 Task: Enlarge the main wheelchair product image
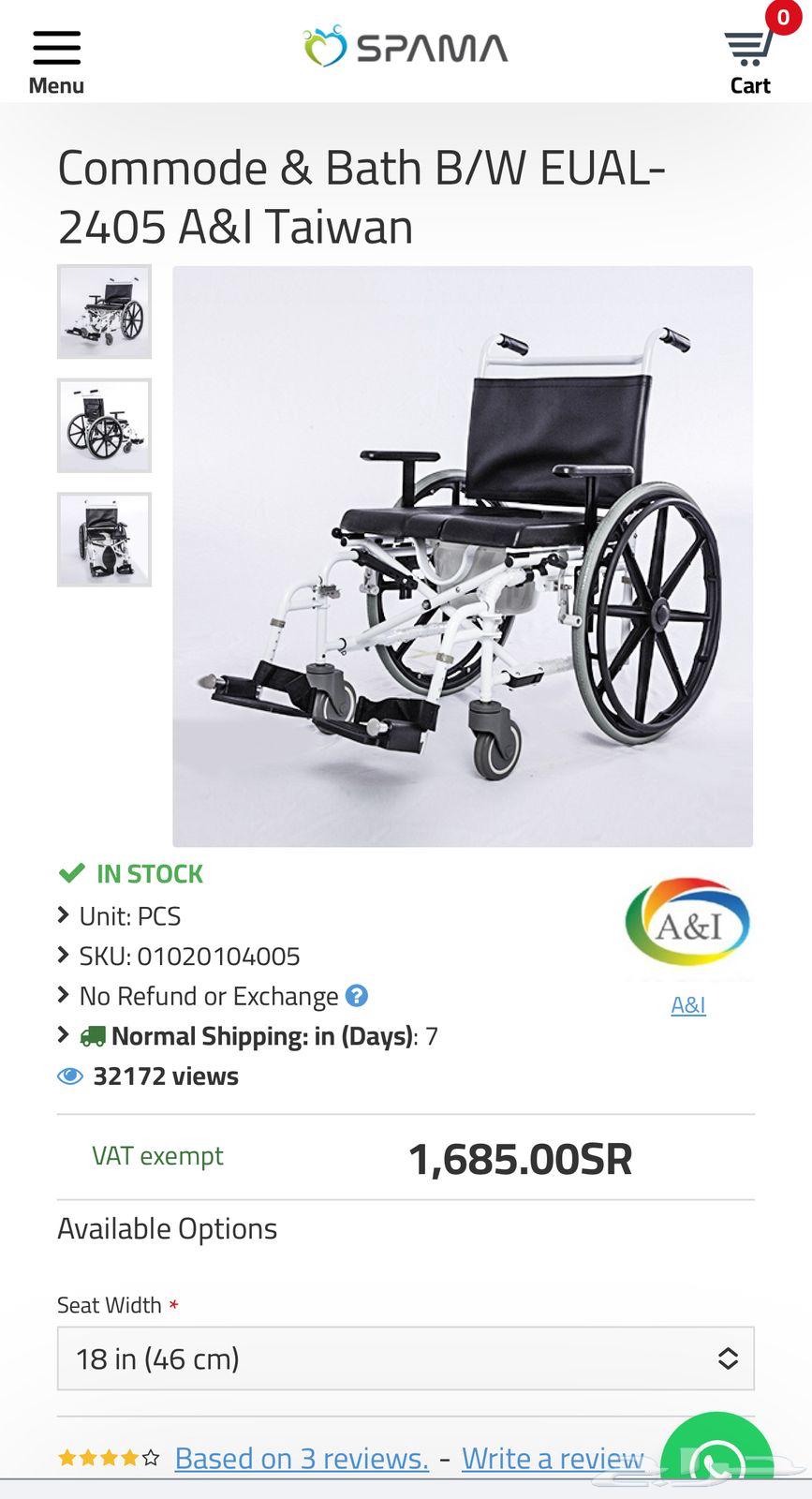click(463, 557)
